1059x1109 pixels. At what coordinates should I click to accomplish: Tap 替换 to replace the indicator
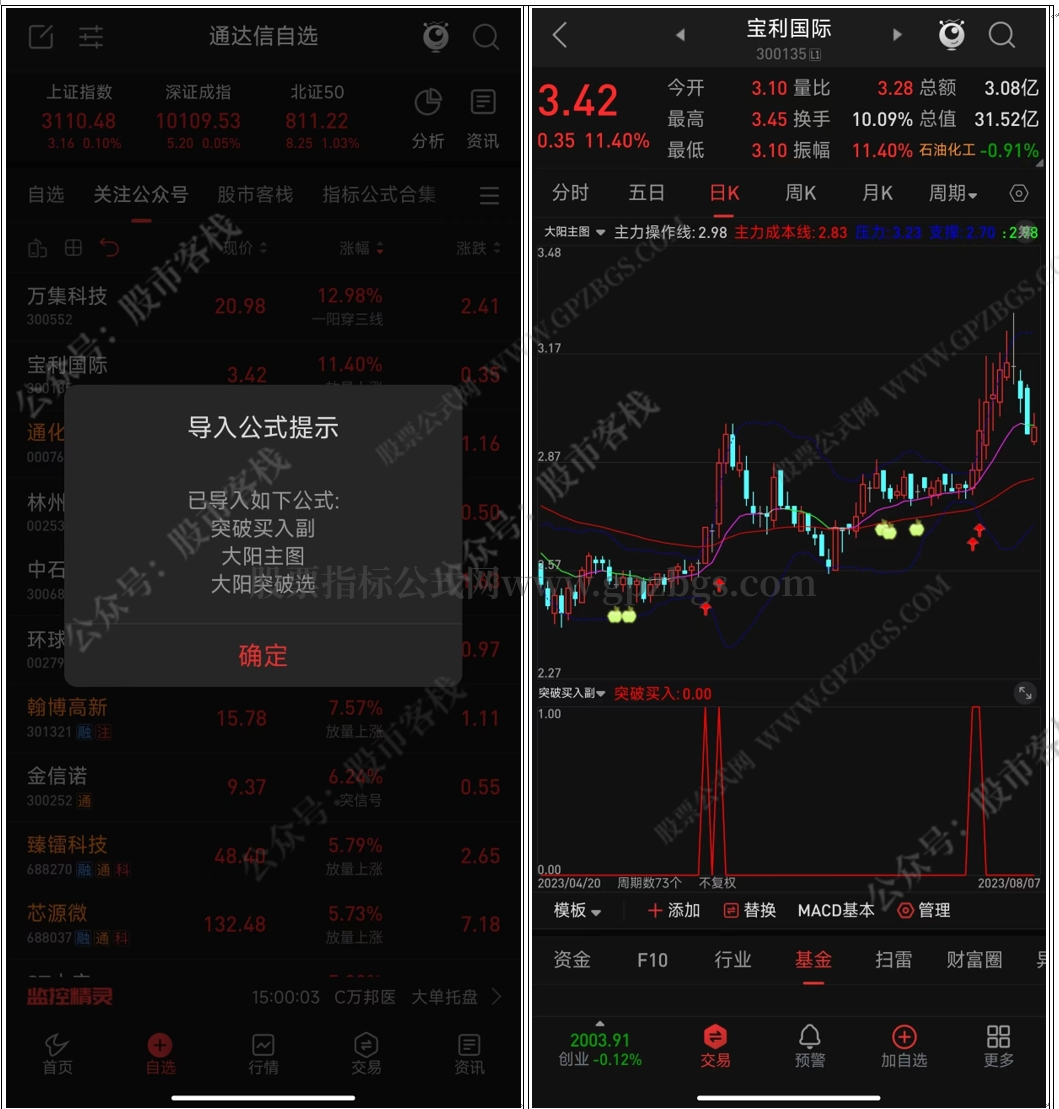click(750, 910)
